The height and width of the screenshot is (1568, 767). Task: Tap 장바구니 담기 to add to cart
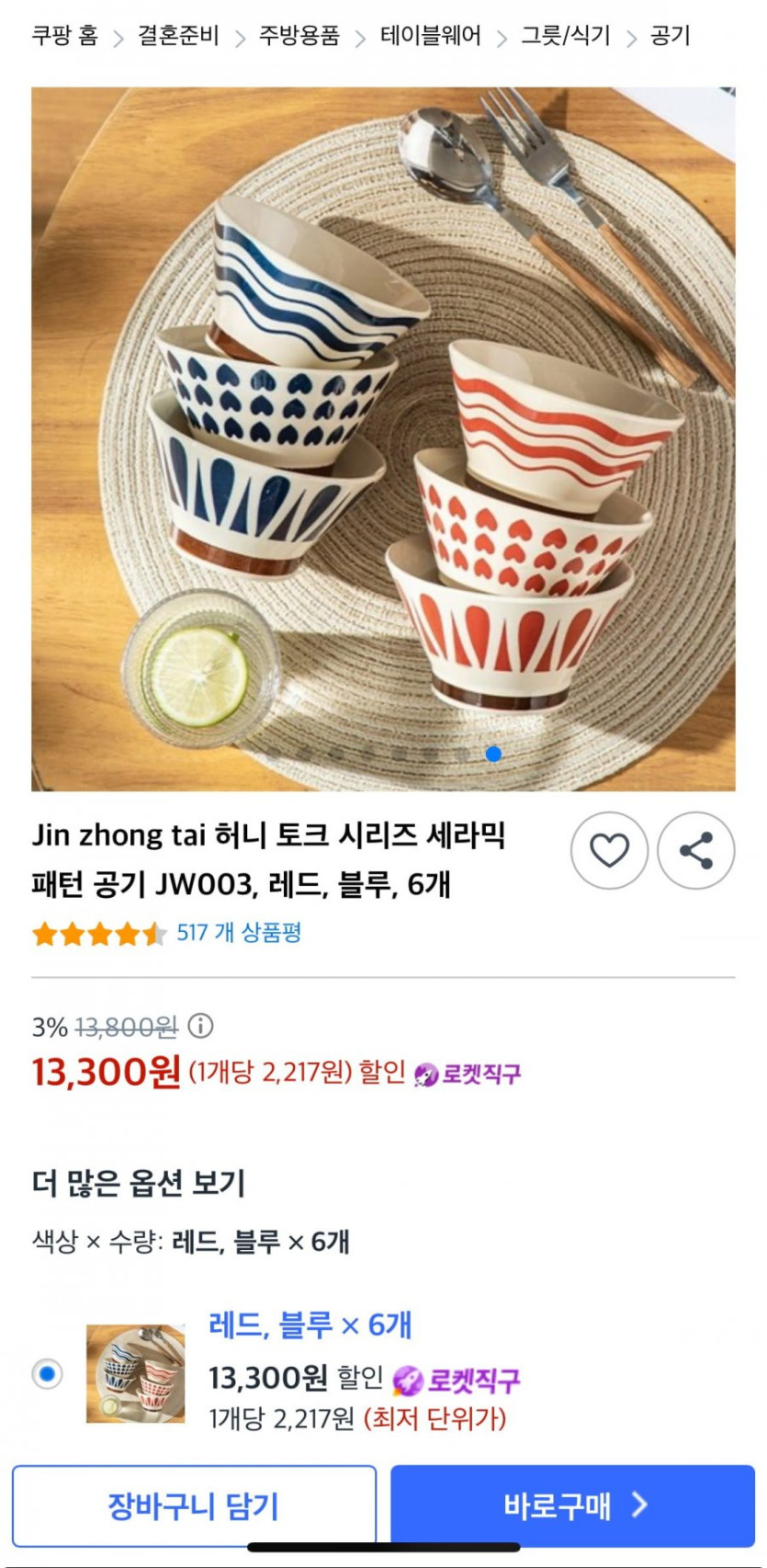click(x=194, y=1506)
